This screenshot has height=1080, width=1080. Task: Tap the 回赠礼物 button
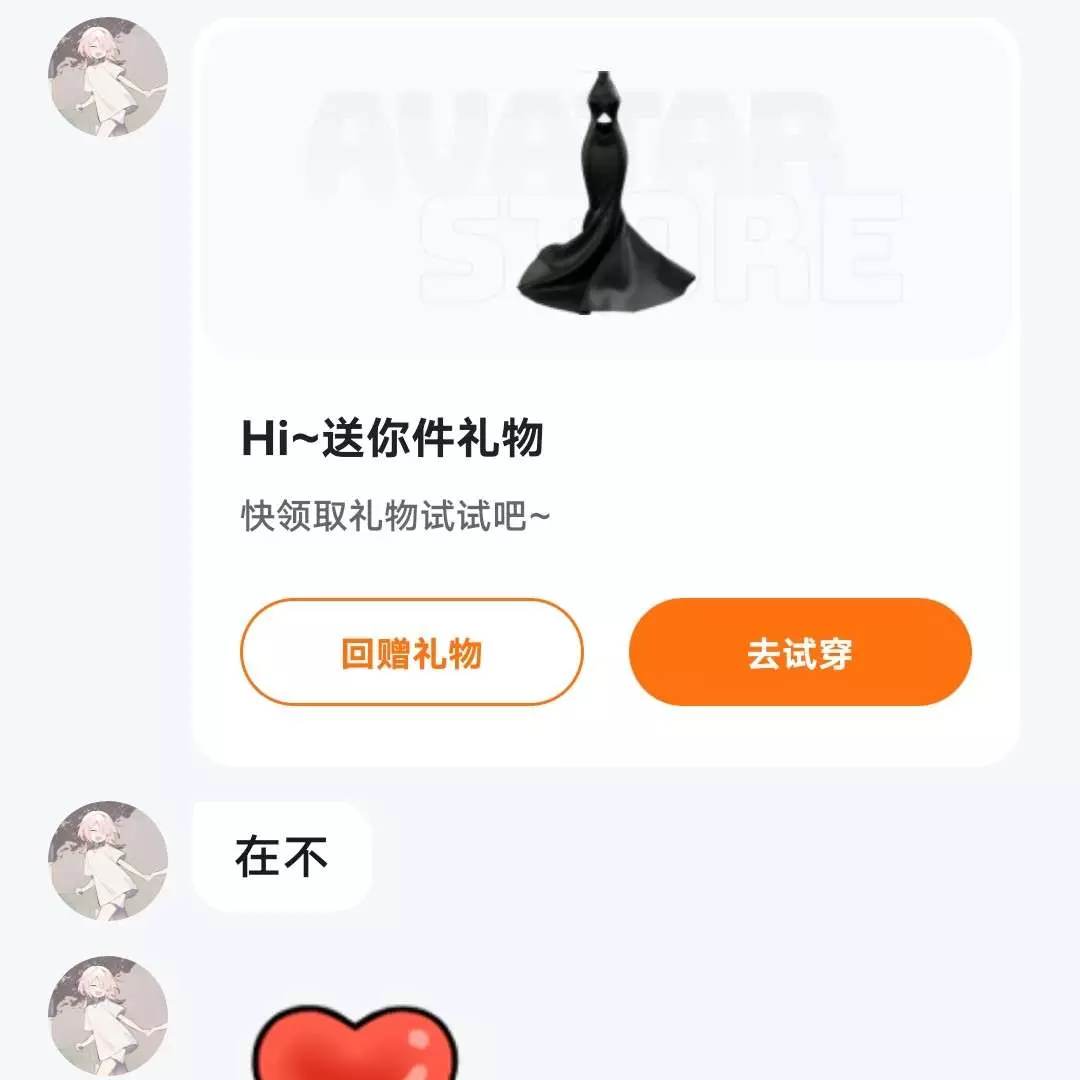click(x=411, y=652)
